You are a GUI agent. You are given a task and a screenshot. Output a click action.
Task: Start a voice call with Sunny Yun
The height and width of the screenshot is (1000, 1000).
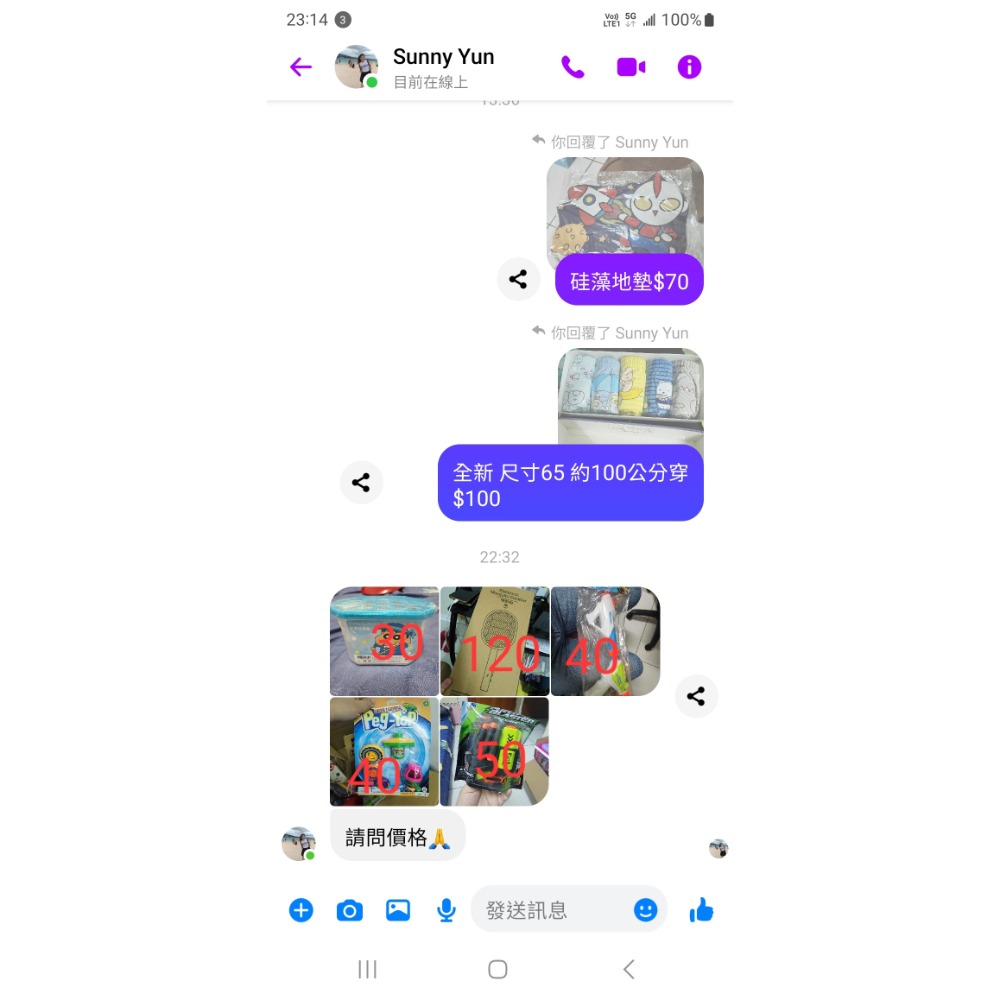pos(572,67)
